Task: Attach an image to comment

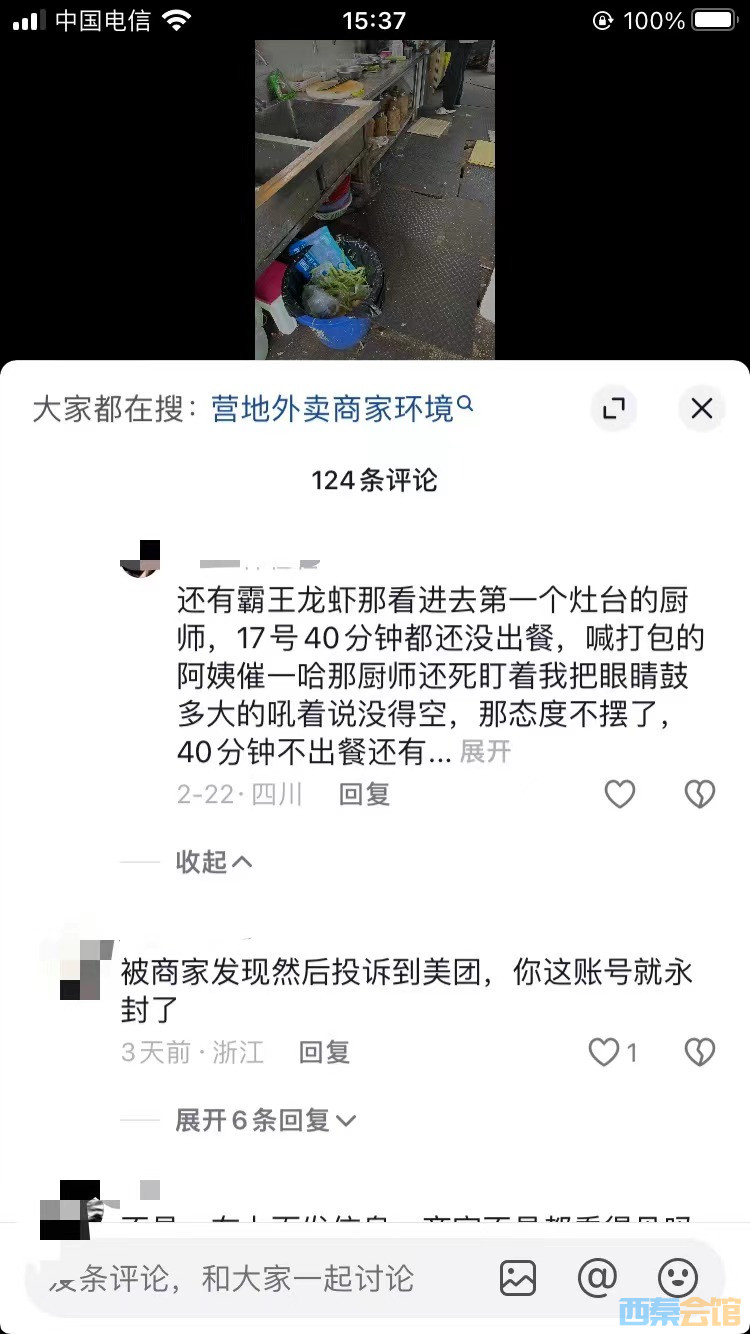Action: tap(518, 1278)
